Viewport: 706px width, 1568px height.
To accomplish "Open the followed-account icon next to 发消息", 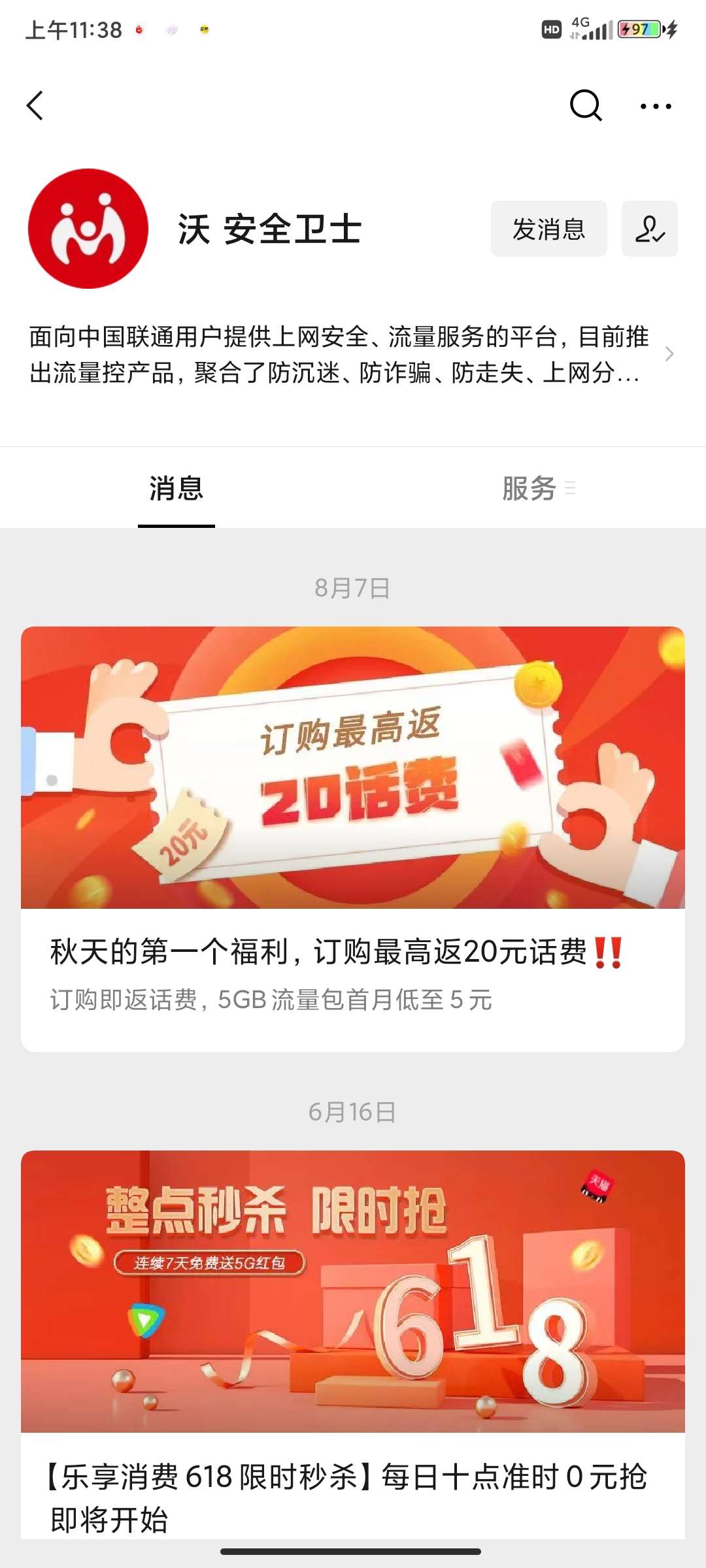I will coord(649,229).
